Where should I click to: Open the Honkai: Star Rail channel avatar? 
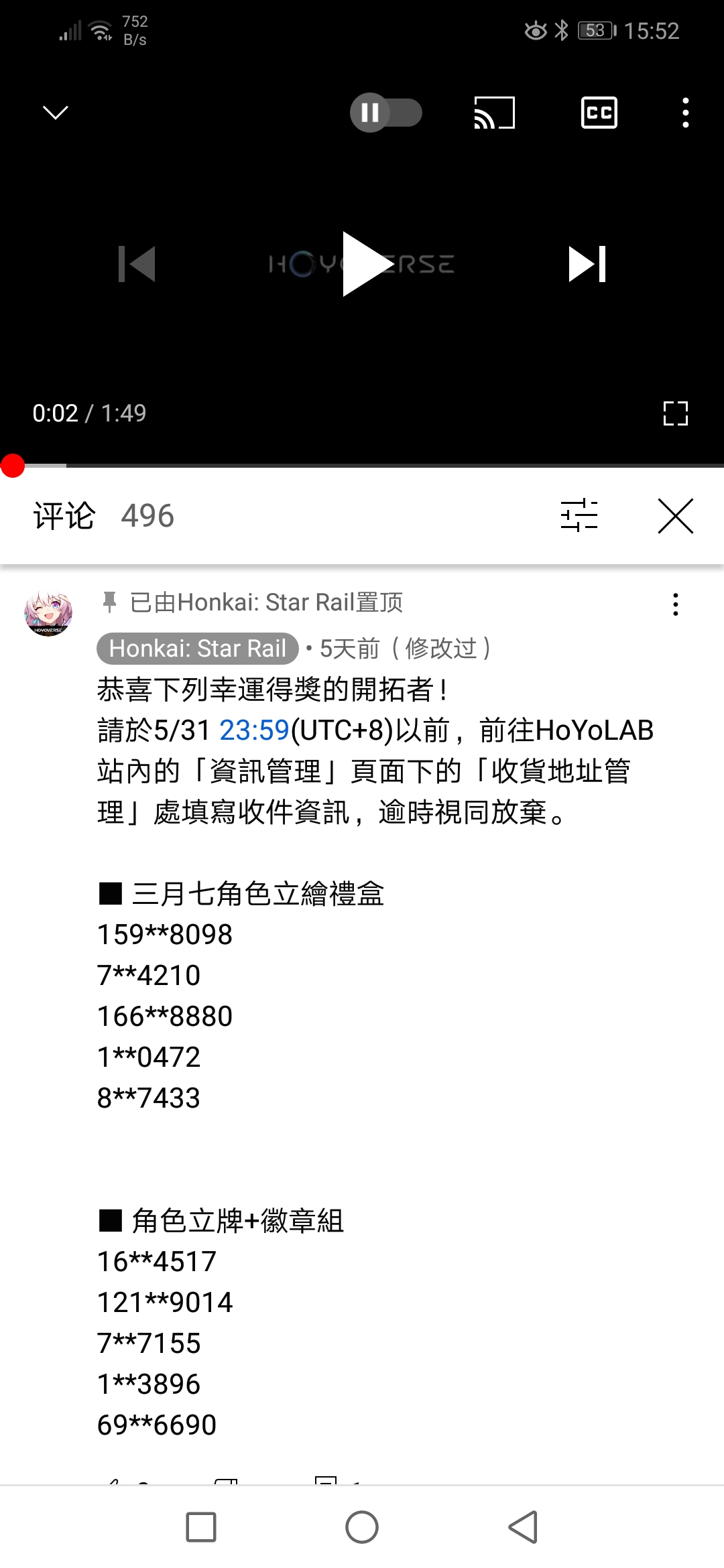pyautogui.click(x=48, y=613)
